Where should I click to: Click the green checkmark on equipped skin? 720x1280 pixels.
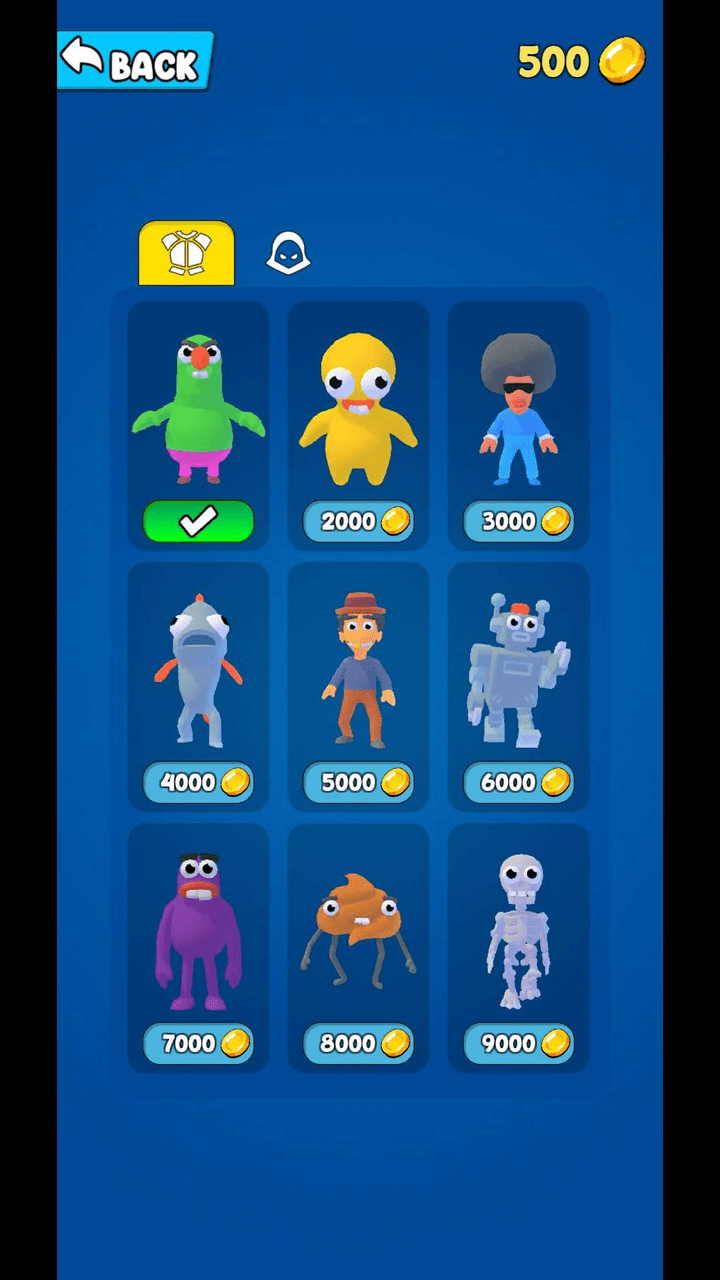[198, 520]
